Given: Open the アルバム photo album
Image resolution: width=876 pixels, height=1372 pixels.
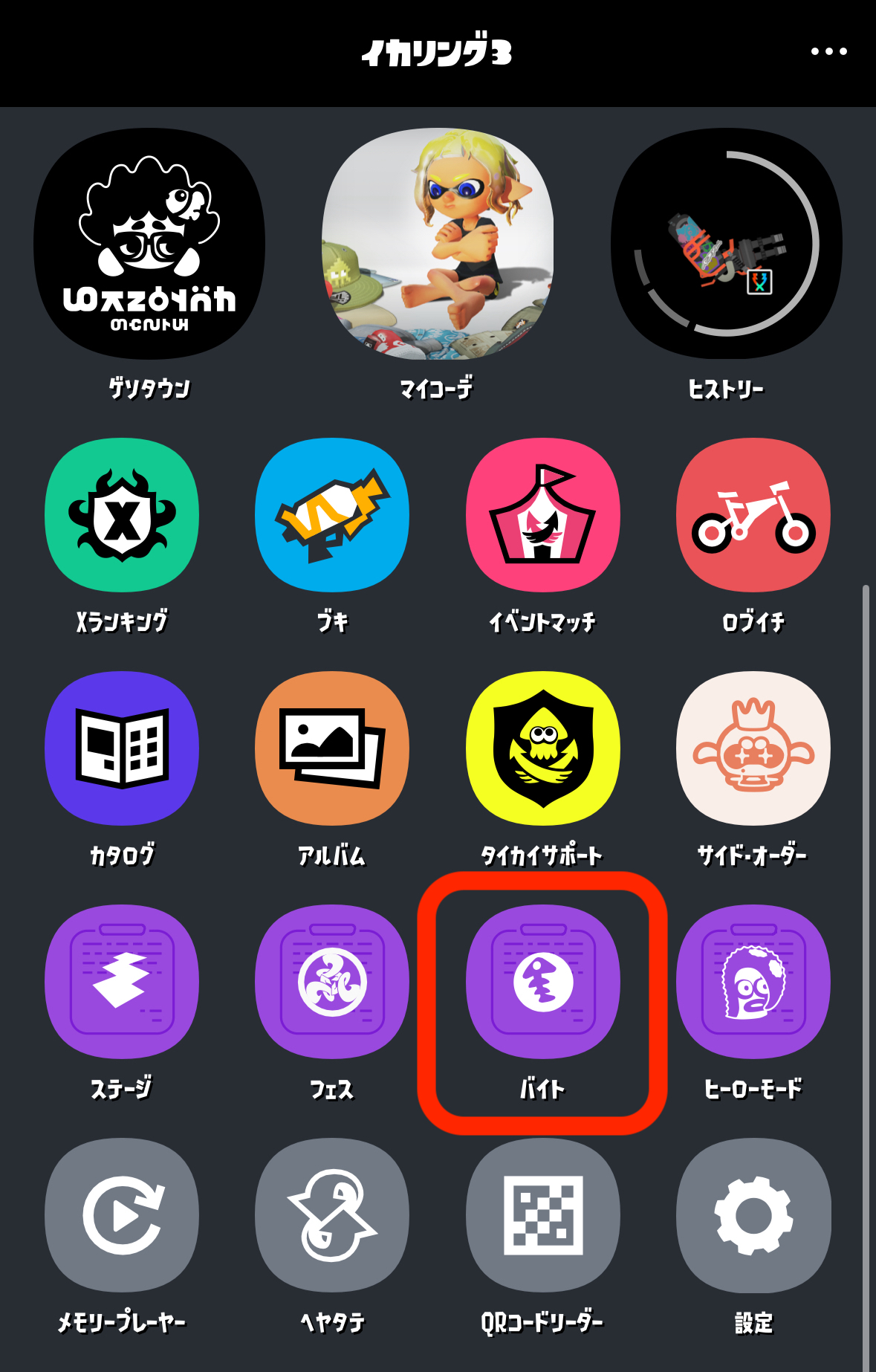Looking at the screenshot, I should [x=332, y=748].
